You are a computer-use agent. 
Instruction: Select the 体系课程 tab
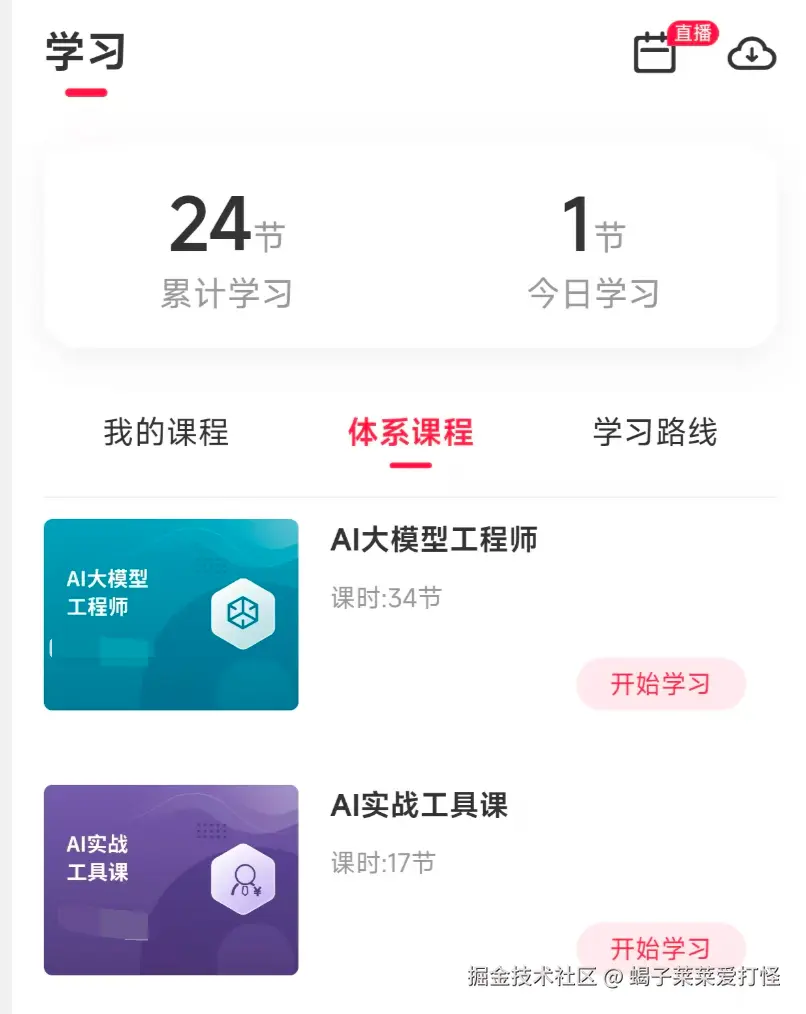click(x=410, y=432)
